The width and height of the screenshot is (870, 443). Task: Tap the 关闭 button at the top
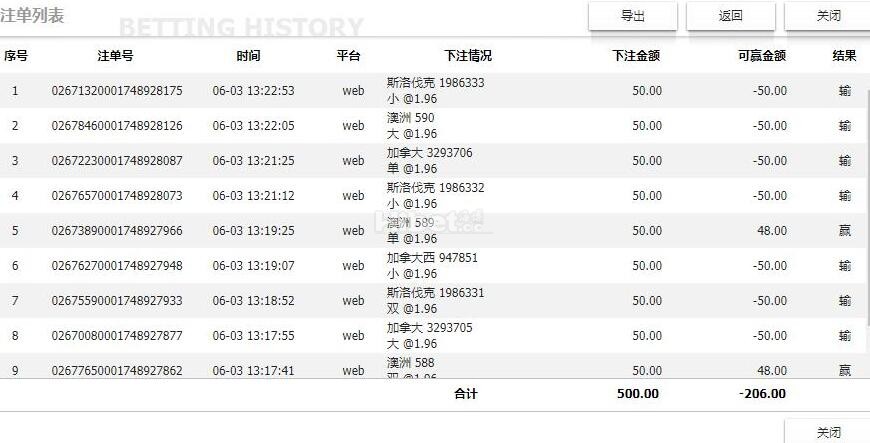tap(827, 16)
